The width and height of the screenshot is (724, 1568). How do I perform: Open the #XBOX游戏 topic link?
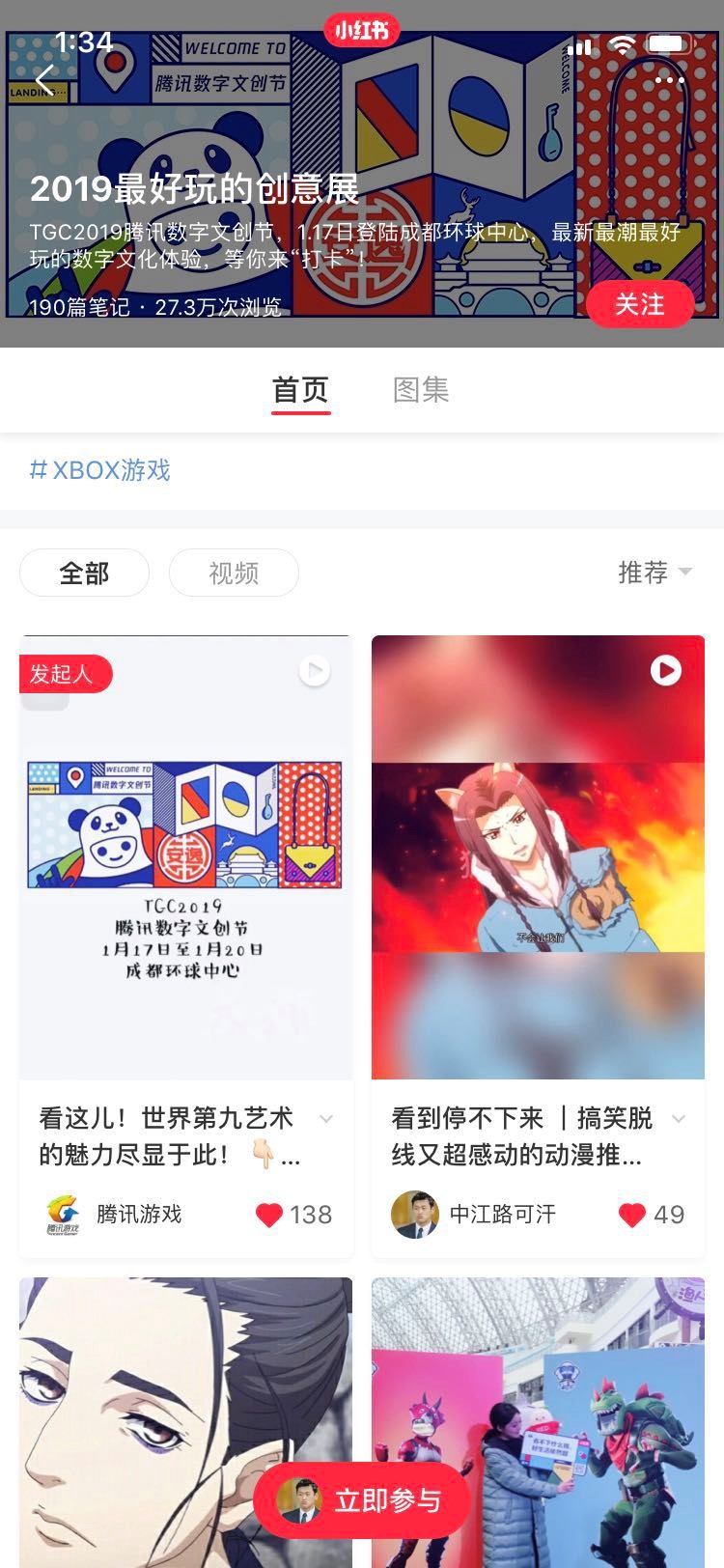click(100, 470)
